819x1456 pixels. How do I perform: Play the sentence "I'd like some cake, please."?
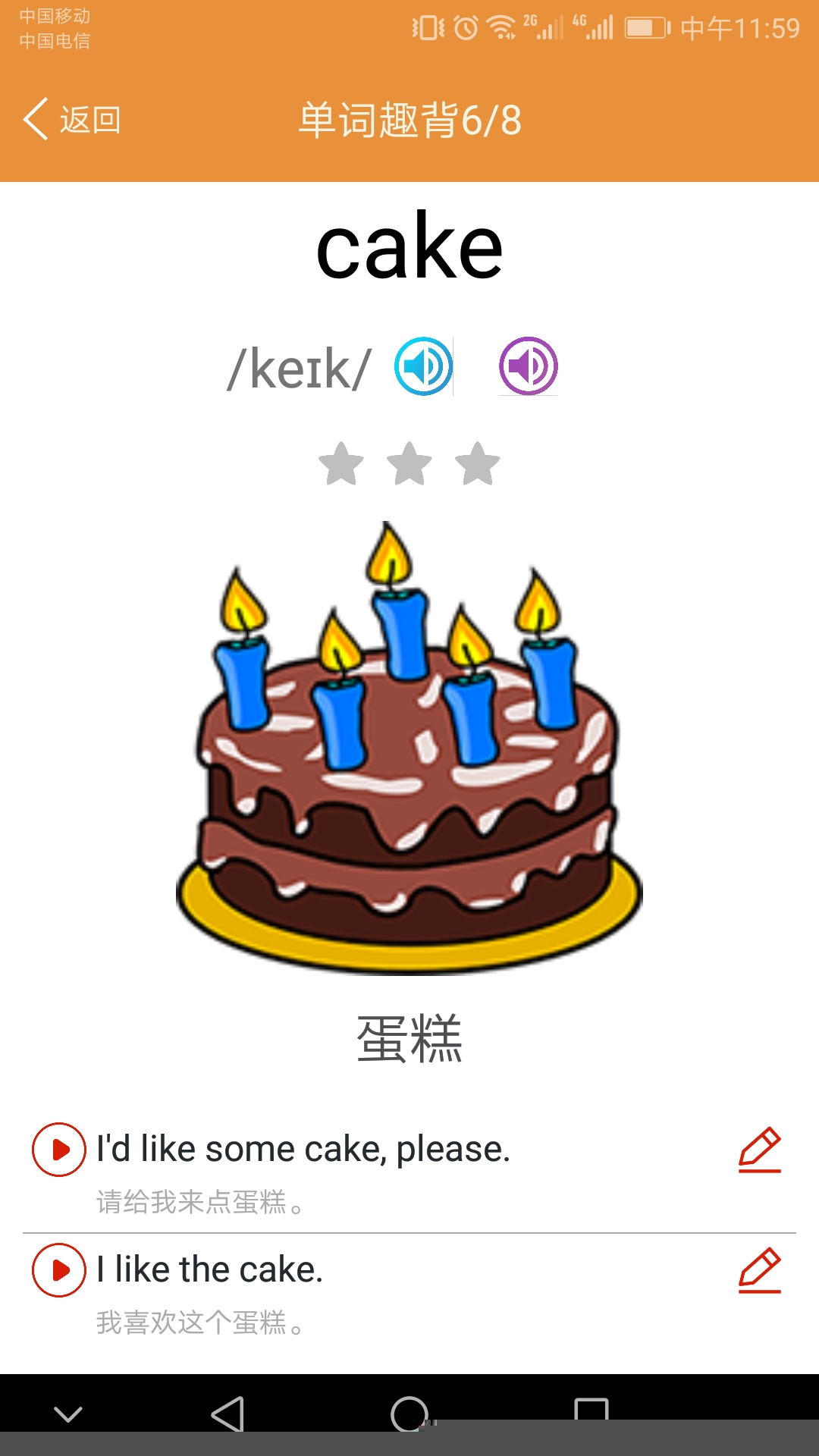point(58,1150)
